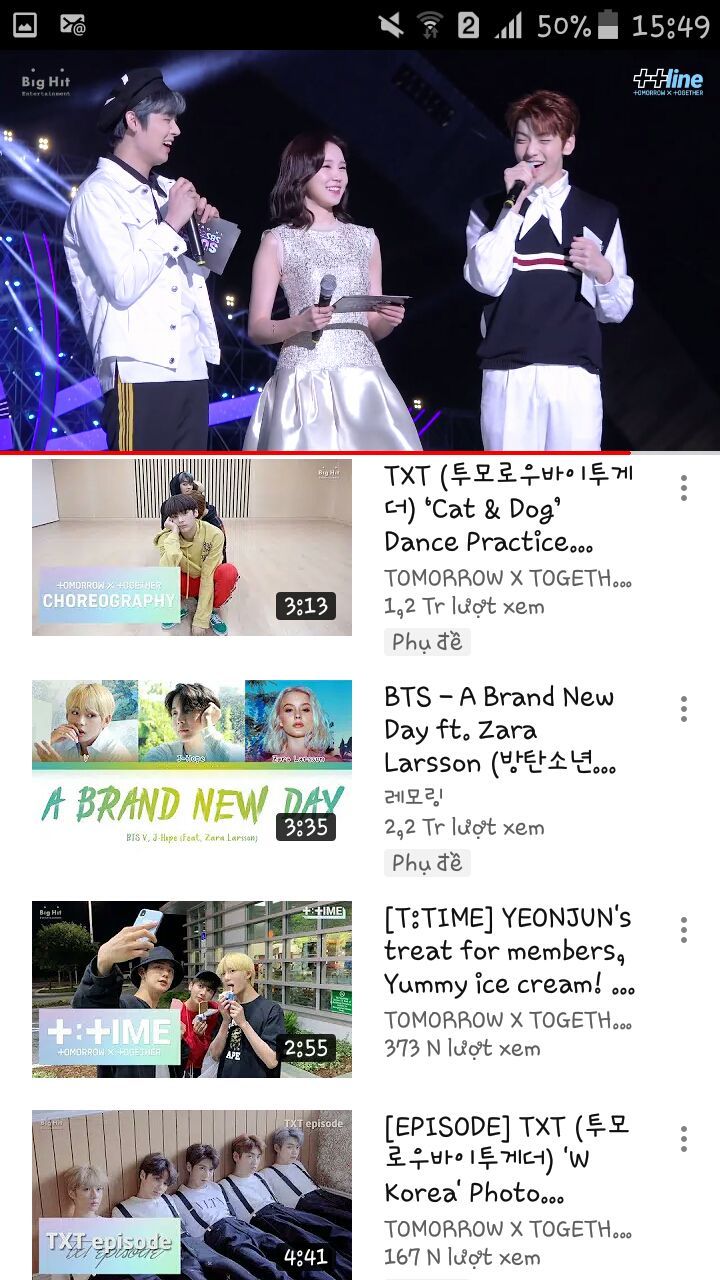The height and width of the screenshot is (1280, 720).
Task: Play BTS A Brand New Day video
Action: pyautogui.click(x=192, y=767)
